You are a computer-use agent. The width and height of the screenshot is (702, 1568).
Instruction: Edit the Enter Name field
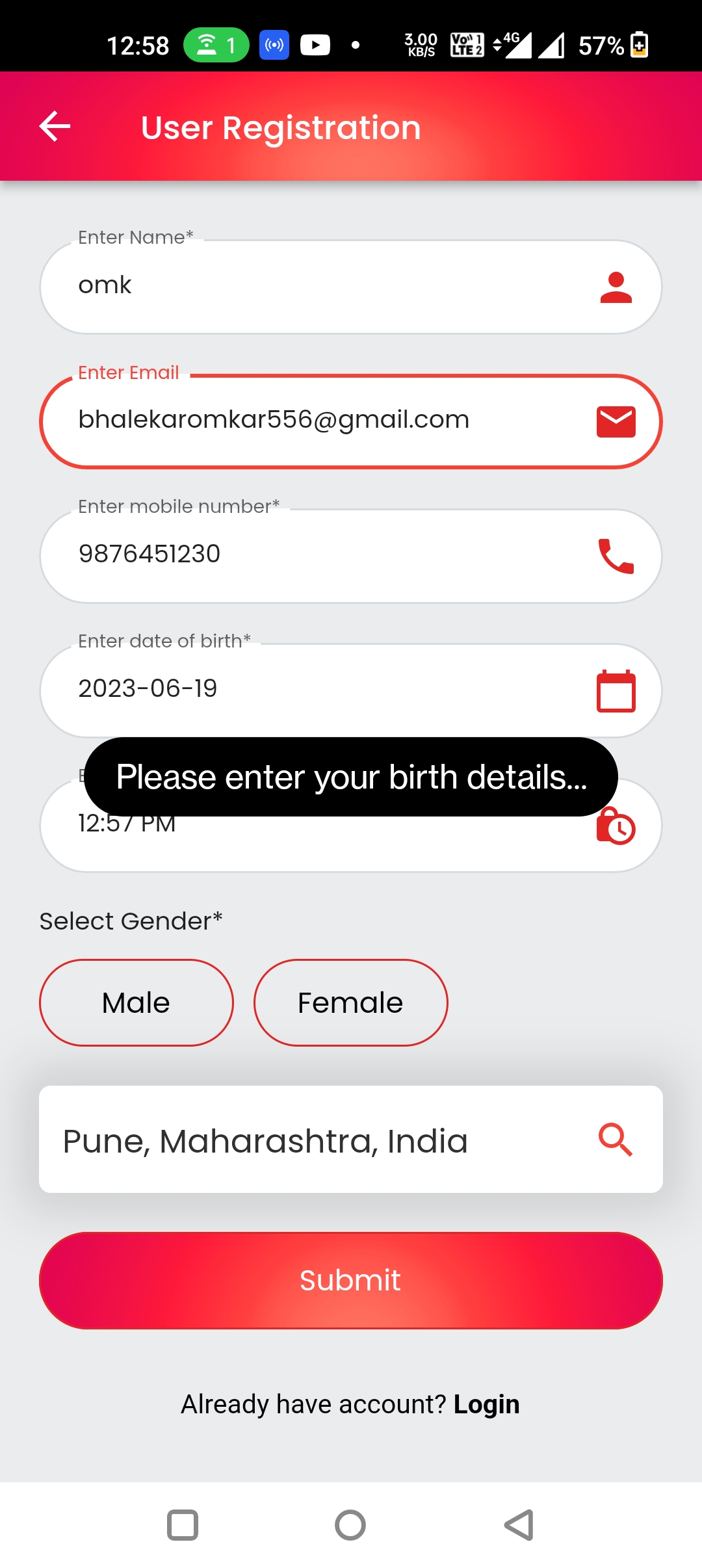pyautogui.click(x=325, y=287)
